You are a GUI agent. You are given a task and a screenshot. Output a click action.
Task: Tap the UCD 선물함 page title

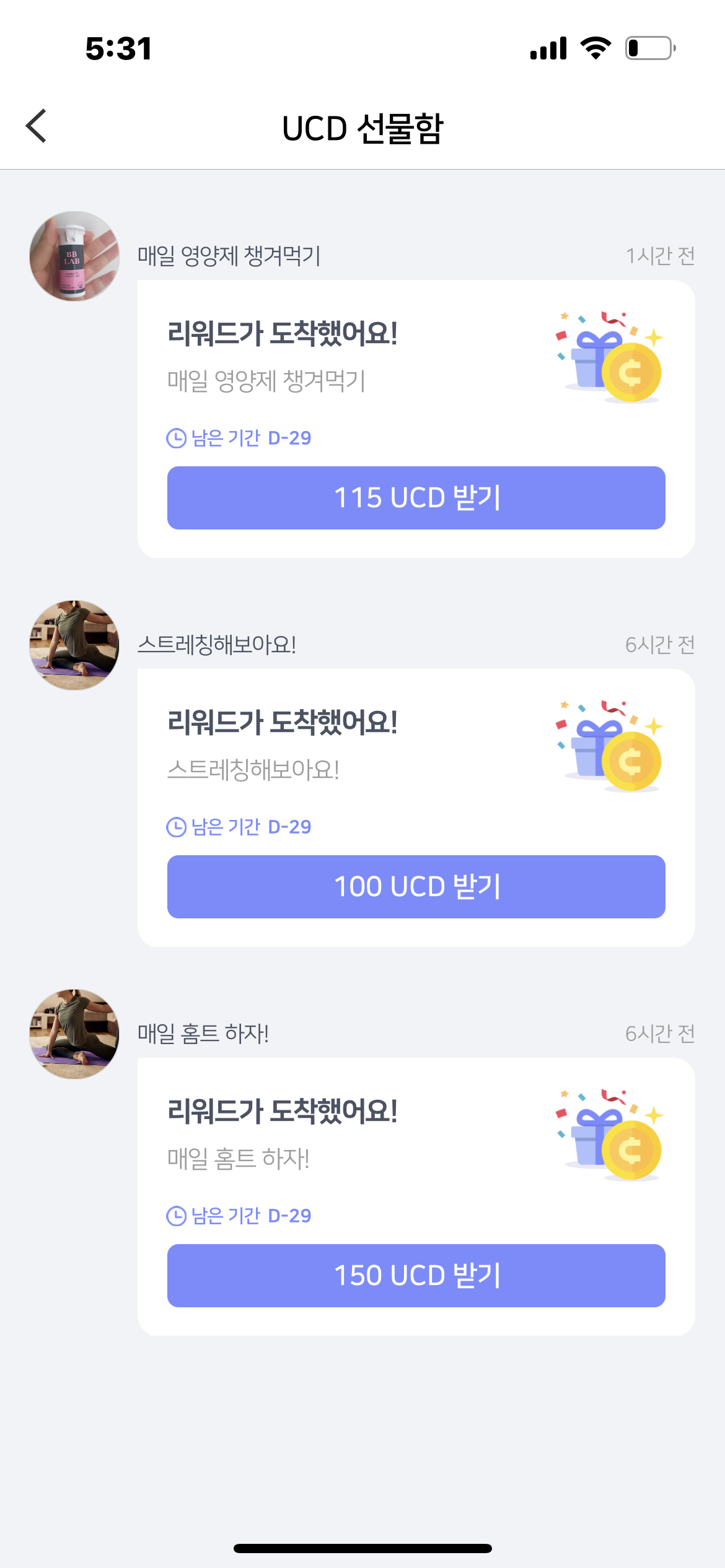(362, 128)
